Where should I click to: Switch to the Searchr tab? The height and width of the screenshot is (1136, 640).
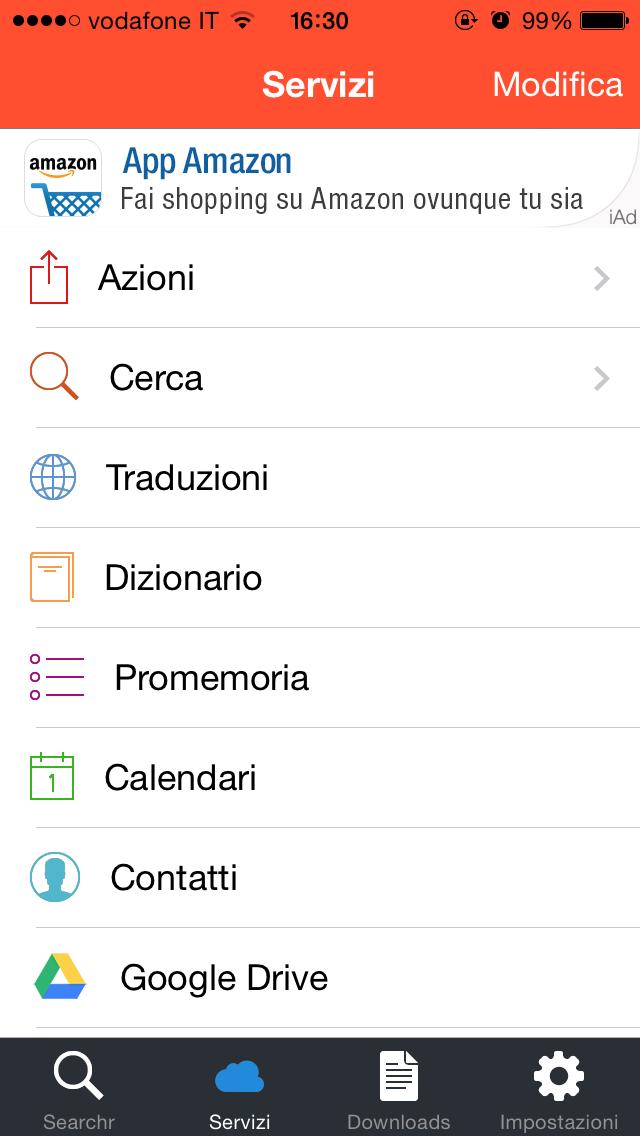[x=79, y=1090]
